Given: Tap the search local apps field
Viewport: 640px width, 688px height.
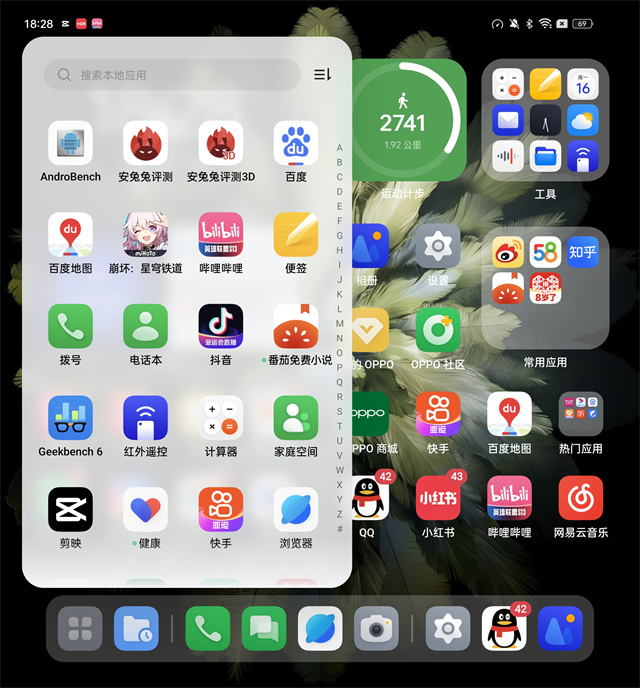Looking at the screenshot, I should 170,75.
